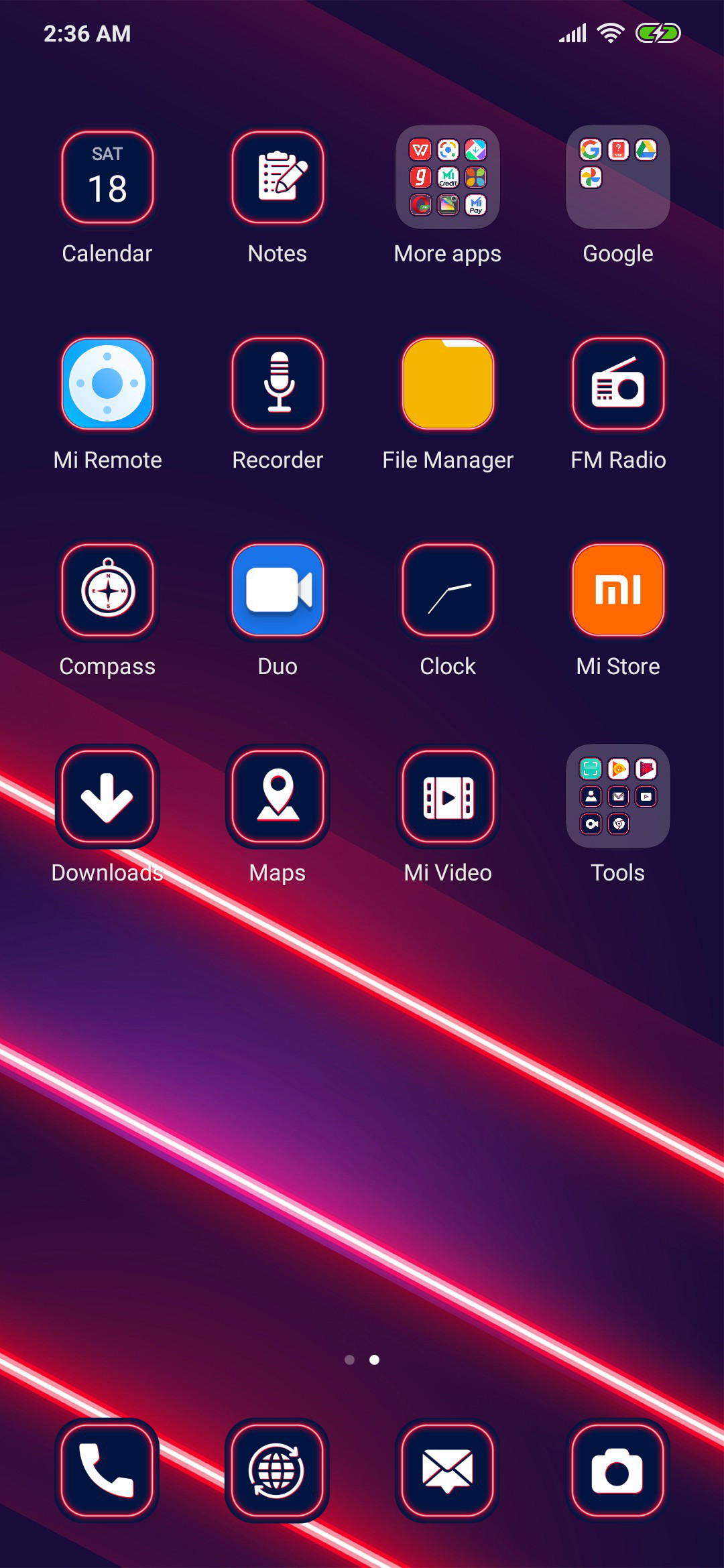This screenshot has height=1568, width=724.
Task: Open the Calendar app
Action: tap(107, 178)
